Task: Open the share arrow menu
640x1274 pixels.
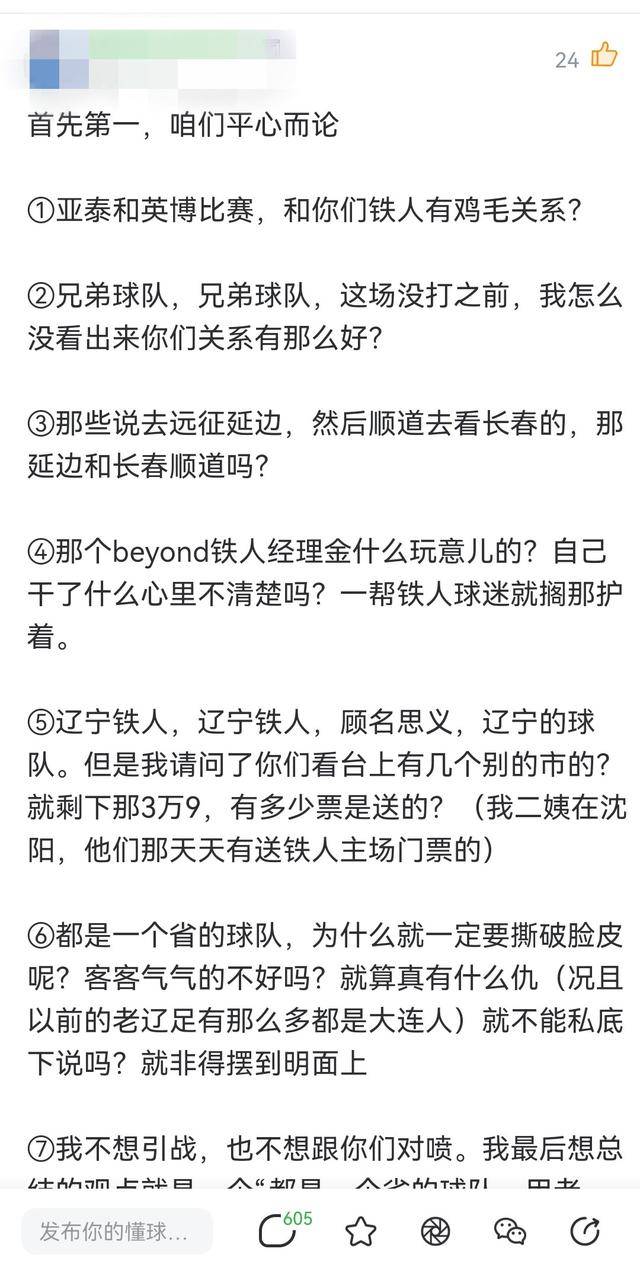Action: 585,1231
